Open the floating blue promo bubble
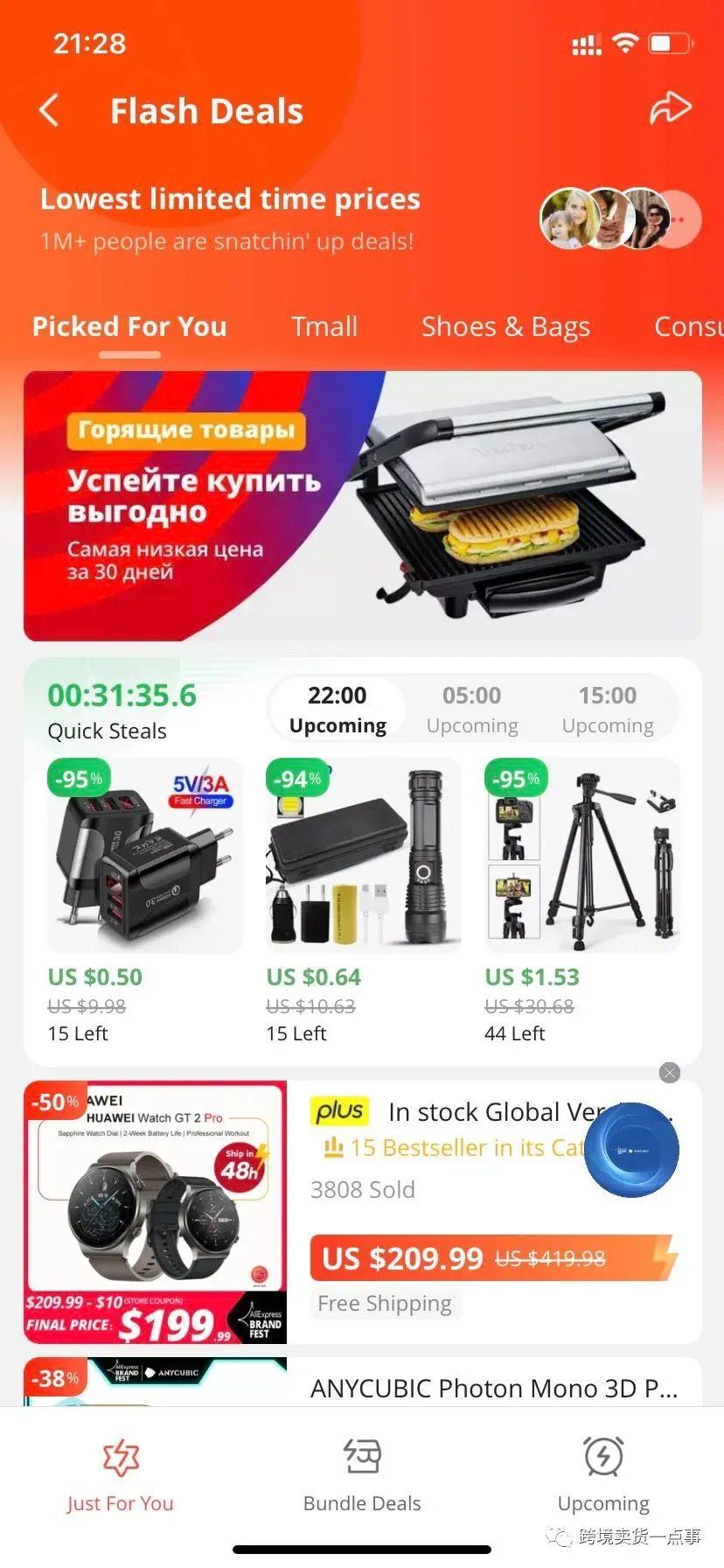724x1568 pixels. [631, 1150]
